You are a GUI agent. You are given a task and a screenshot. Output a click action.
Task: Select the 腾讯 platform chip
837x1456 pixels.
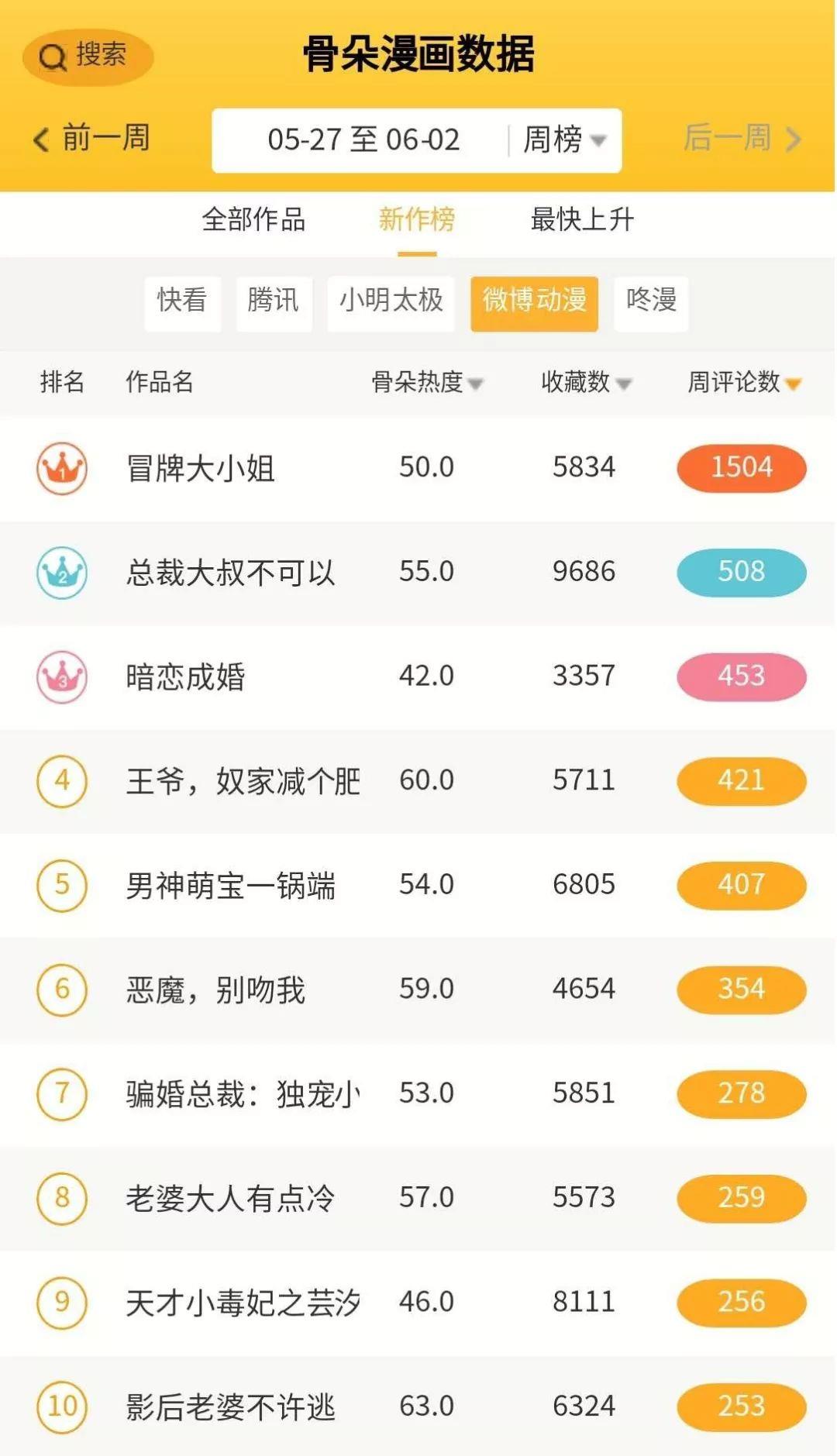[274, 301]
